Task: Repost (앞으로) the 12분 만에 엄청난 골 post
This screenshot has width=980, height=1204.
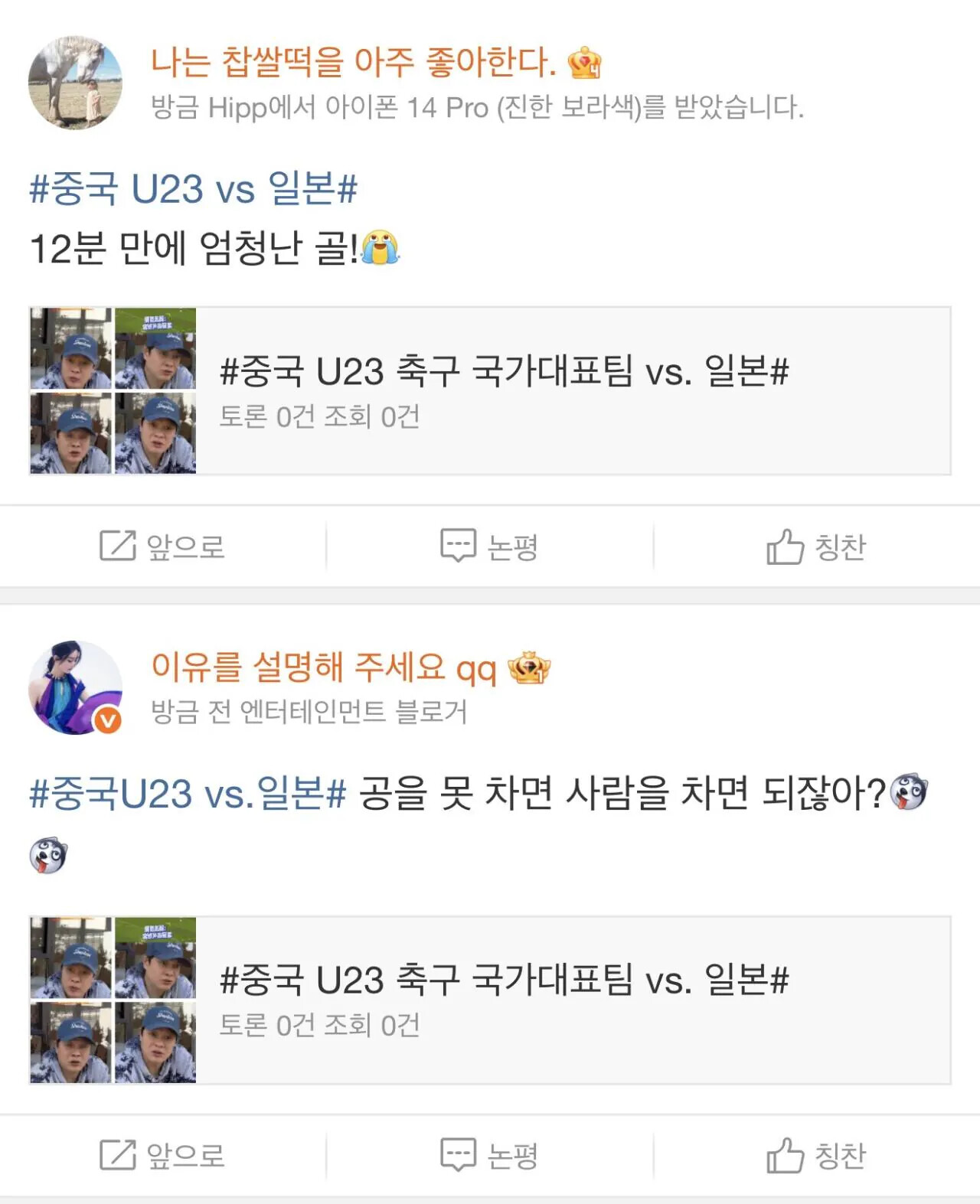Action: (162, 547)
